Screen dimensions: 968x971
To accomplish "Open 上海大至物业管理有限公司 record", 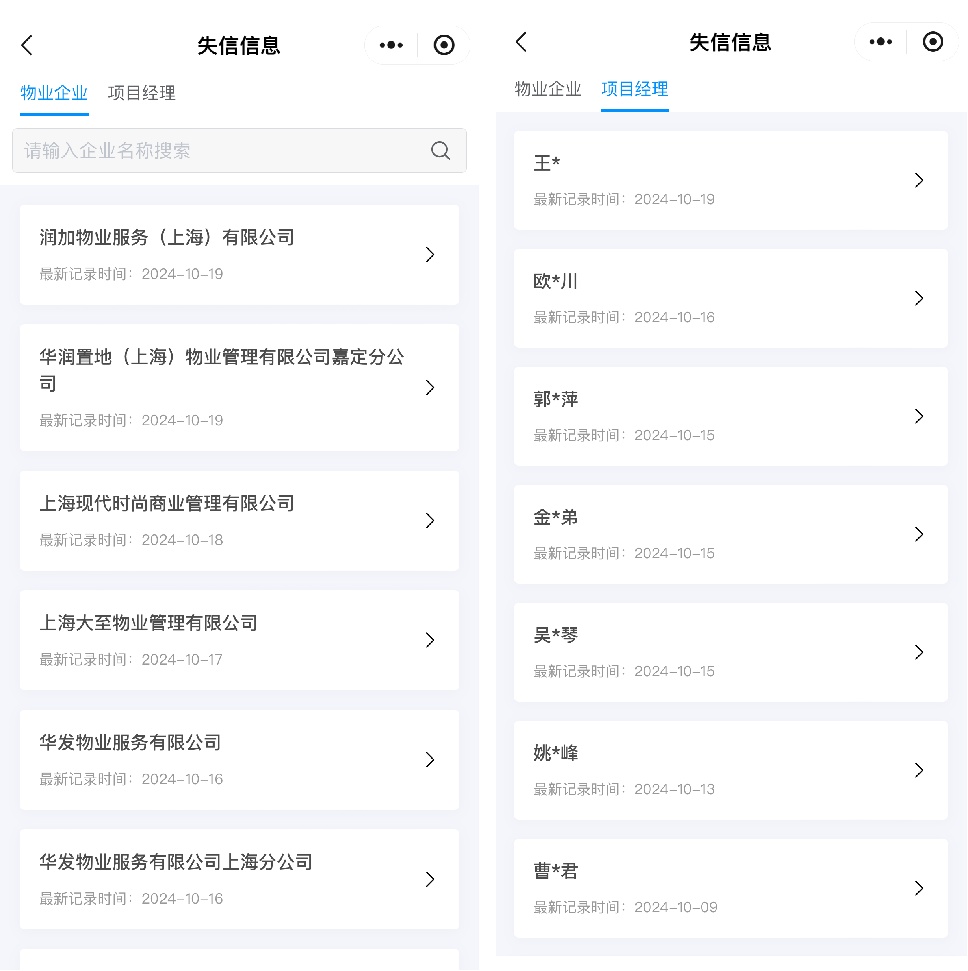I will pos(239,640).
